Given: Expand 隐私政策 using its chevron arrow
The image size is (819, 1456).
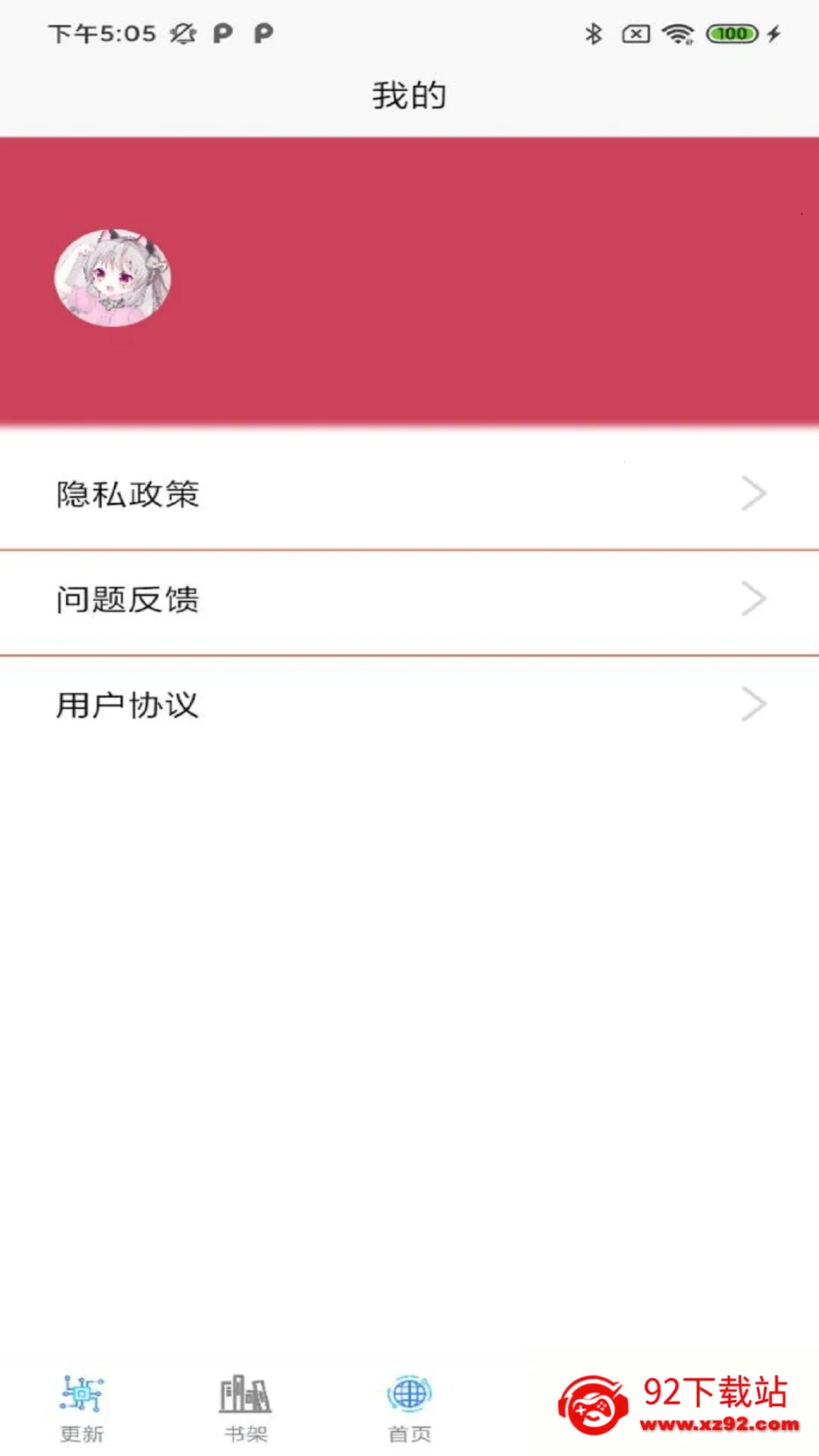Looking at the screenshot, I should pyautogui.click(x=754, y=493).
